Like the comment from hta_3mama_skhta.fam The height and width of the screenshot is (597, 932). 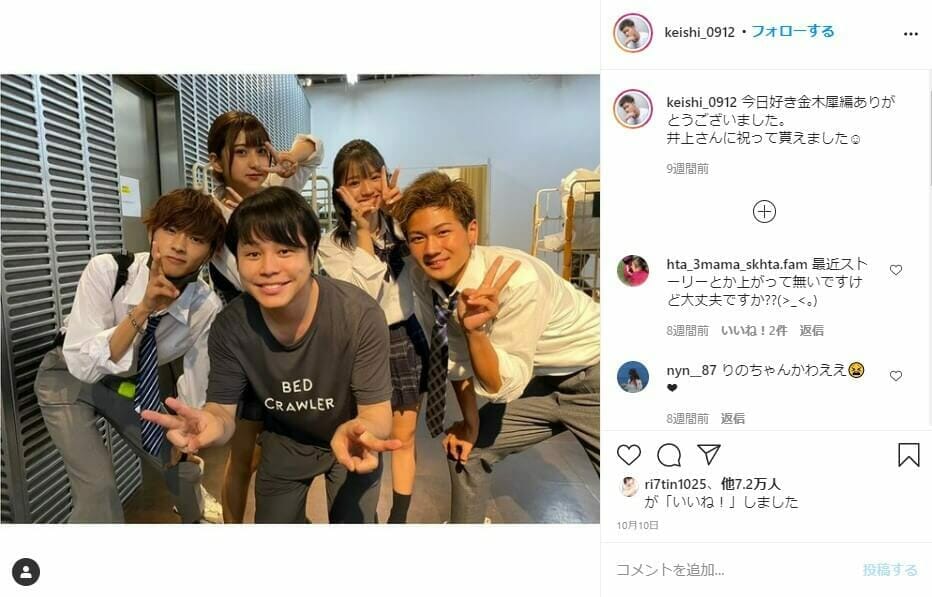point(896,270)
